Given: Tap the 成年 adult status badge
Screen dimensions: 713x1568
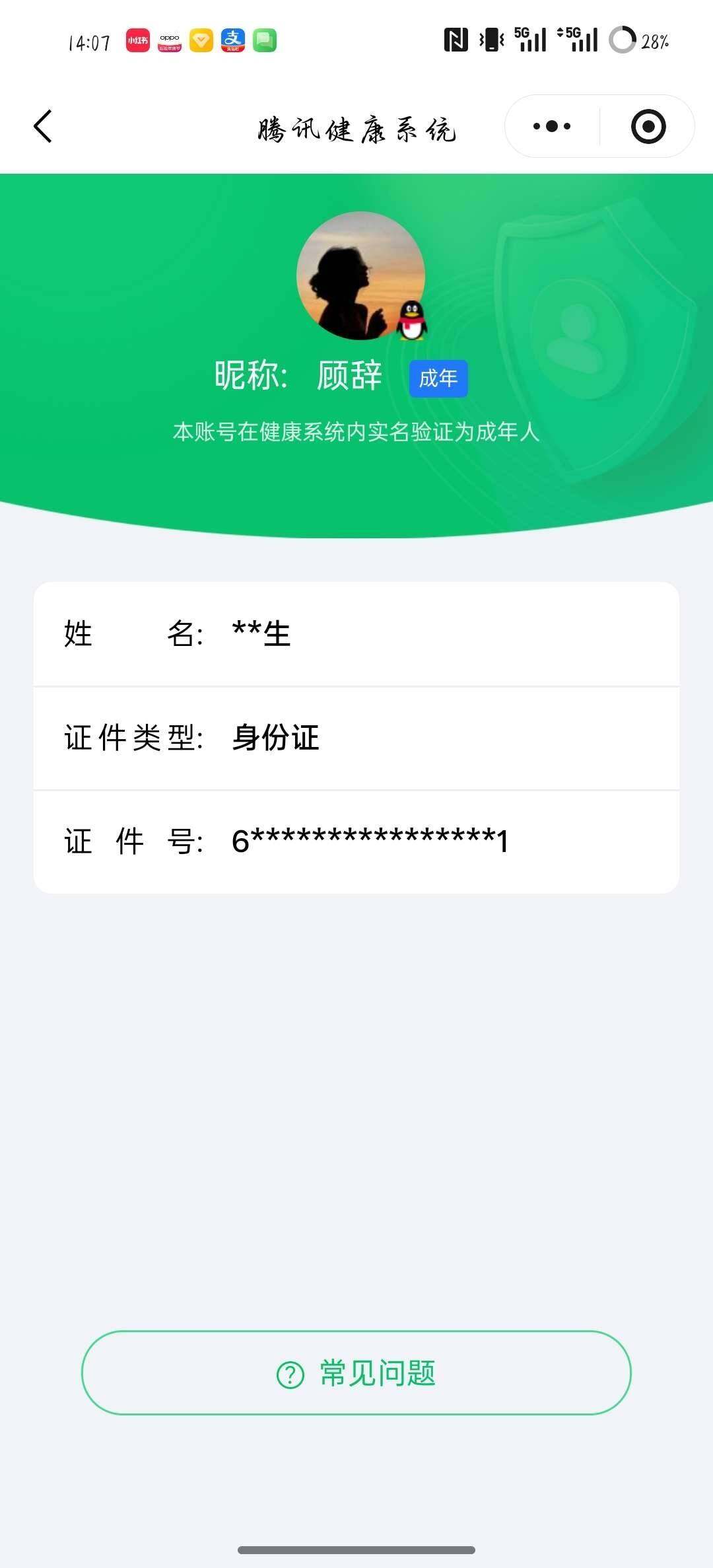Looking at the screenshot, I should coord(438,378).
